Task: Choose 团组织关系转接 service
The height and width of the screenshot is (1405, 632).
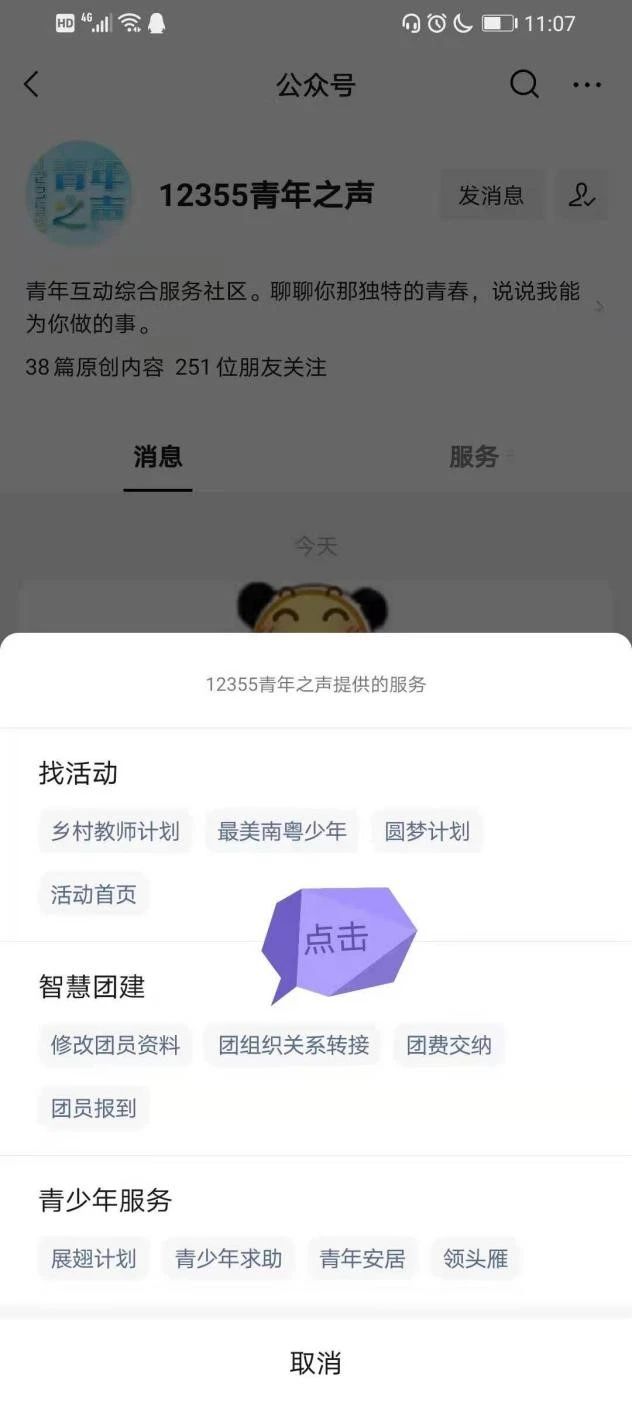Action: (293, 1045)
